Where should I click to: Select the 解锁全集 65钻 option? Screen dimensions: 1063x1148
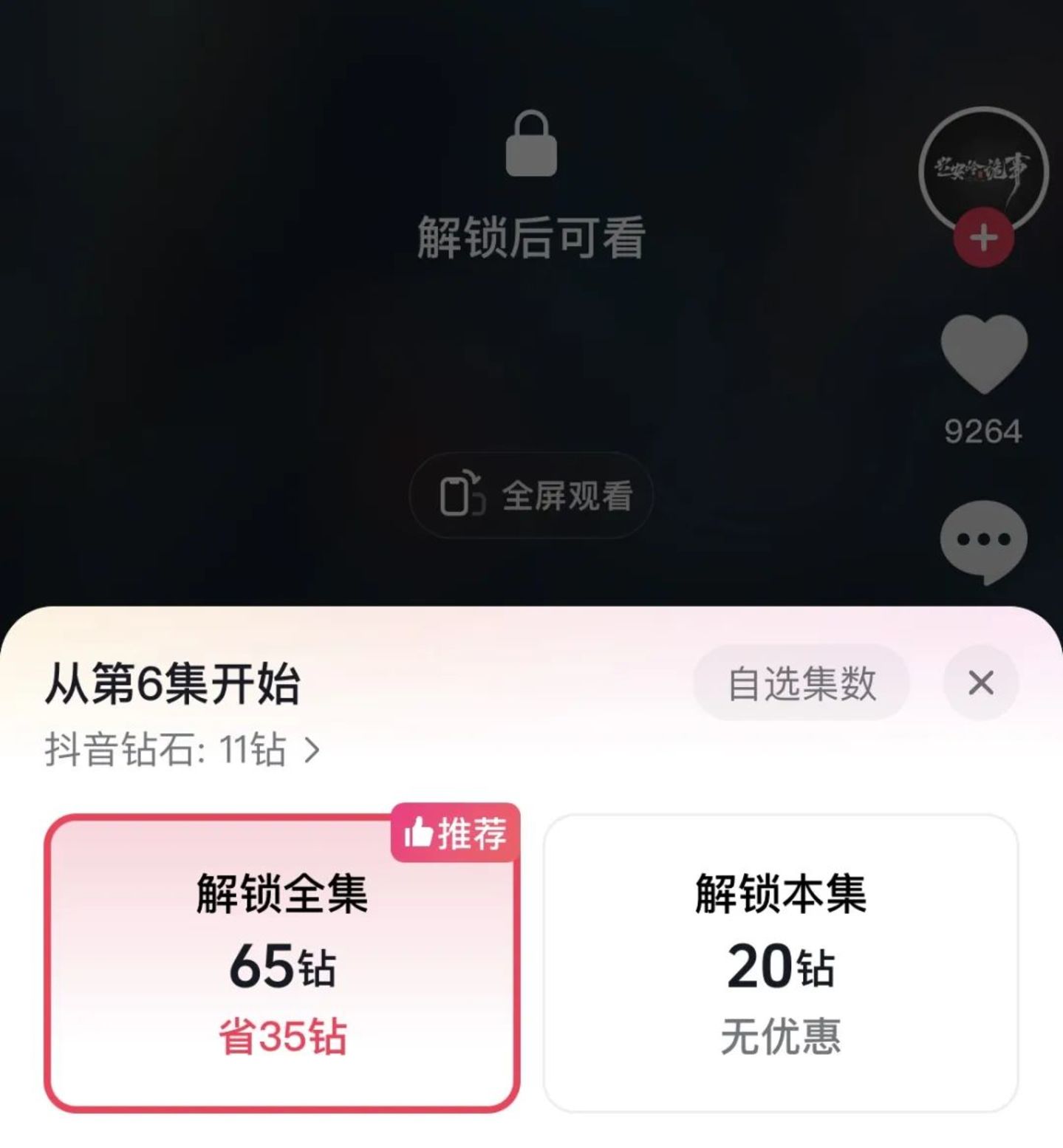[282, 963]
